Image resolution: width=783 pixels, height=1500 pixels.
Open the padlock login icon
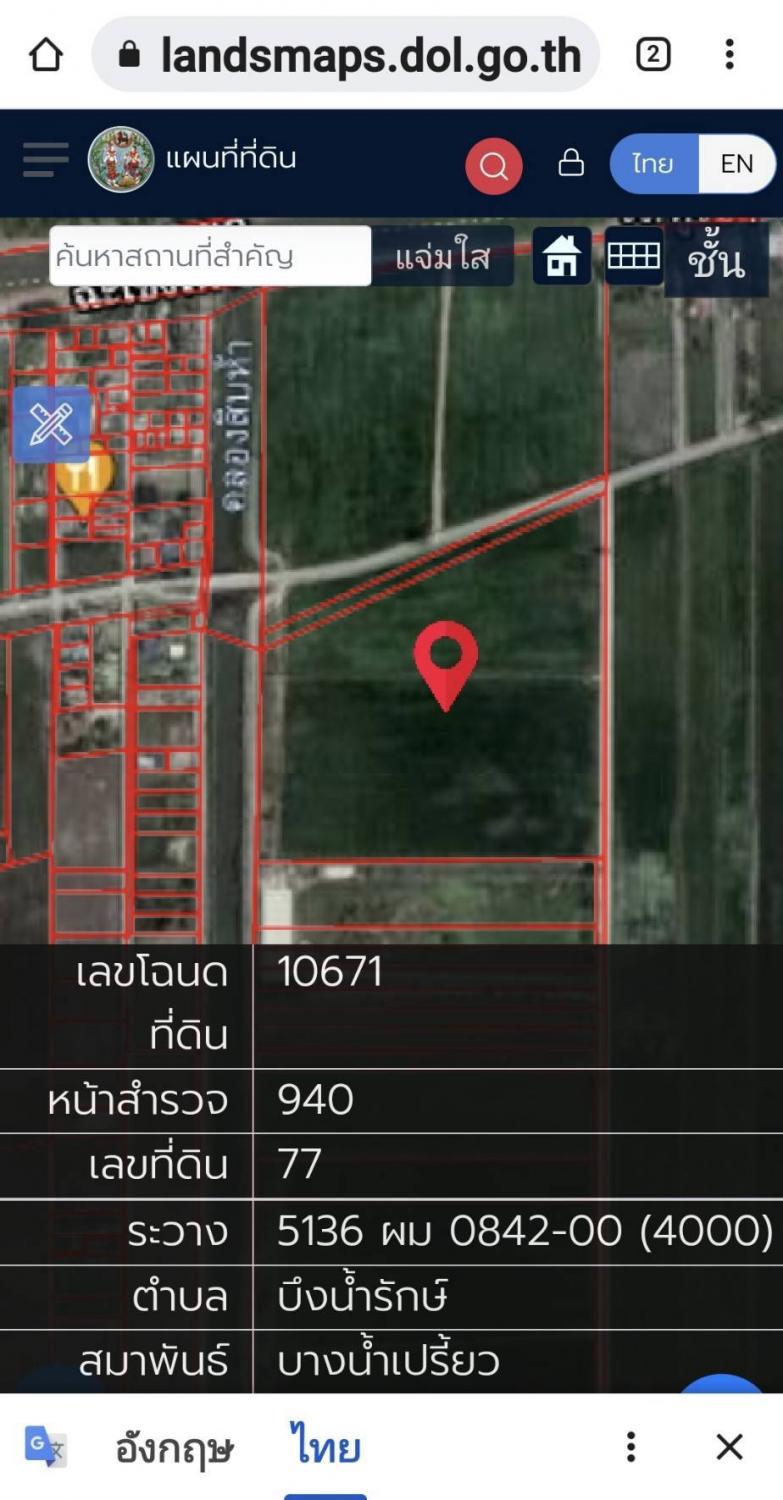[571, 163]
